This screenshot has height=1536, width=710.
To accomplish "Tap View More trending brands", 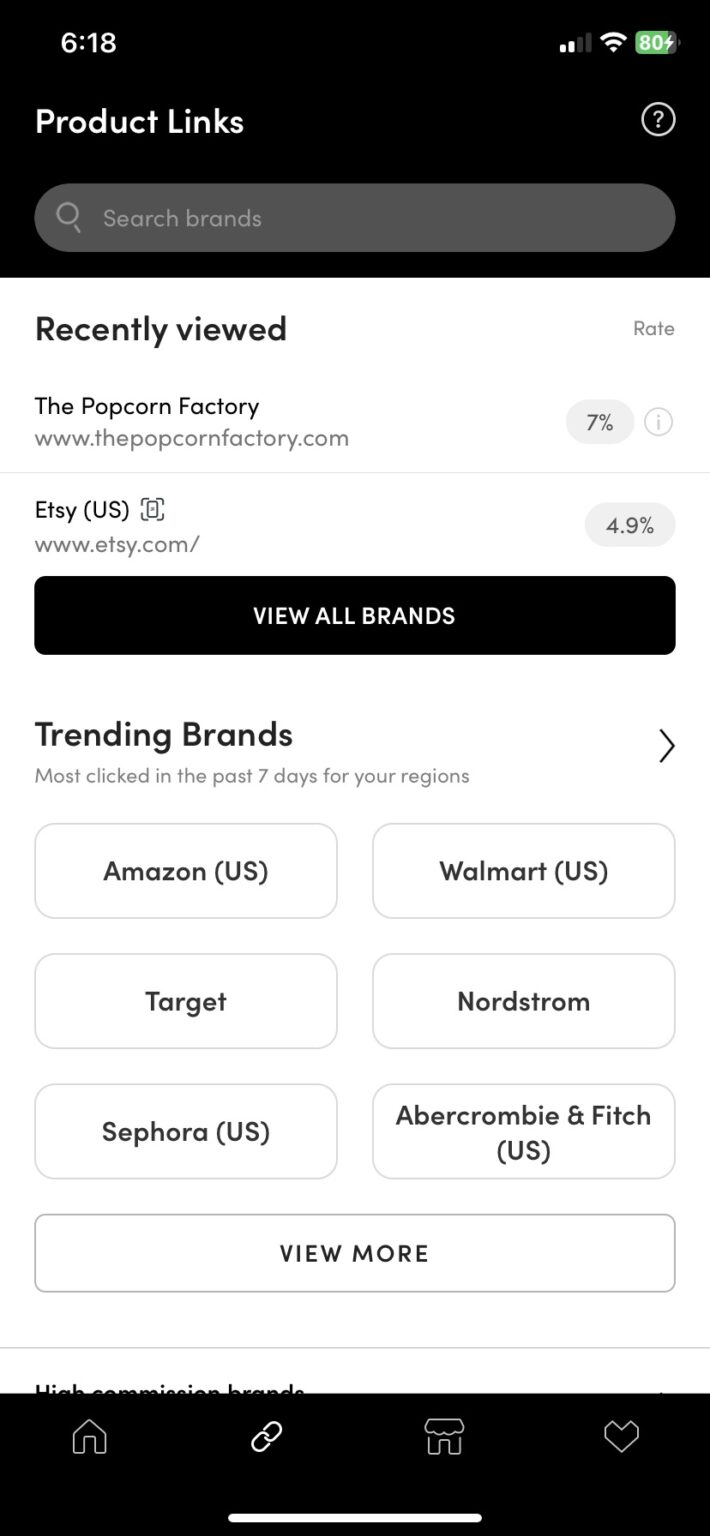I will [354, 1253].
